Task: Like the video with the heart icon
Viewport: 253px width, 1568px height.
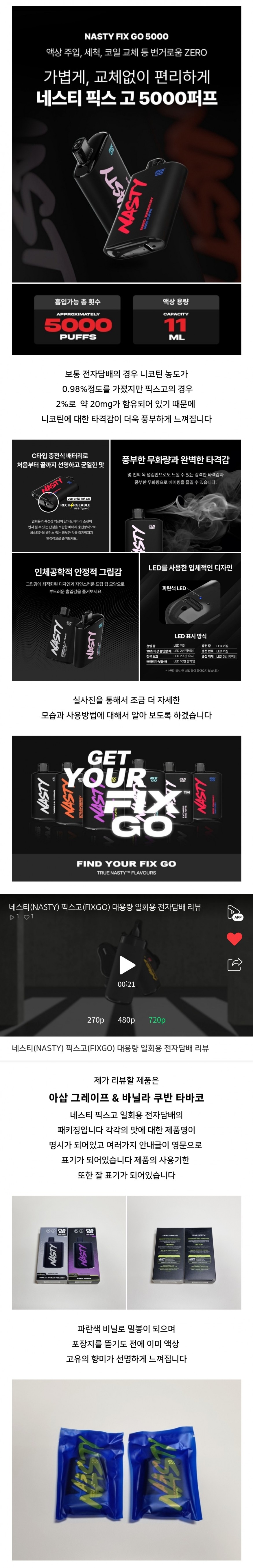Action: (x=234, y=938)
